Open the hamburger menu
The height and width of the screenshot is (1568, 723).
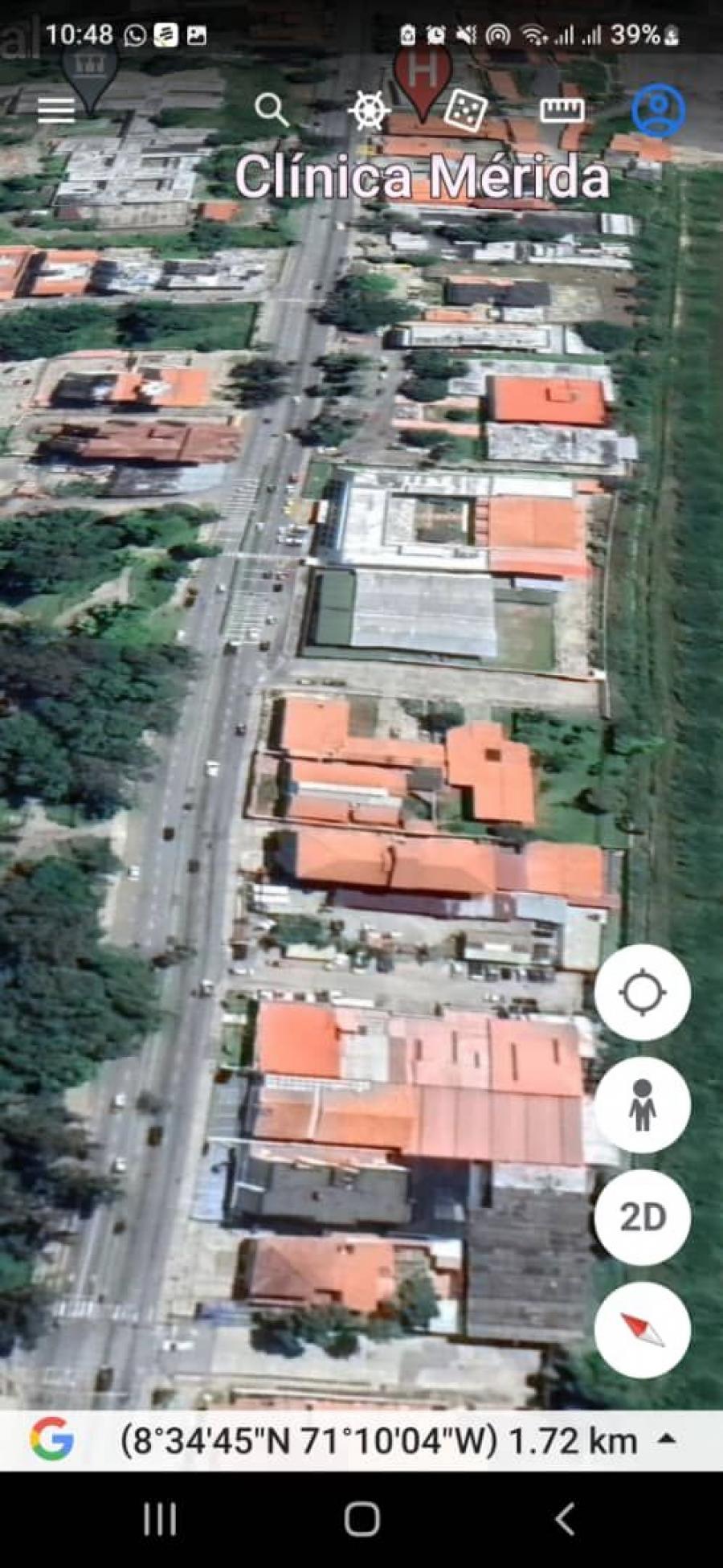(x=56, y=110)
